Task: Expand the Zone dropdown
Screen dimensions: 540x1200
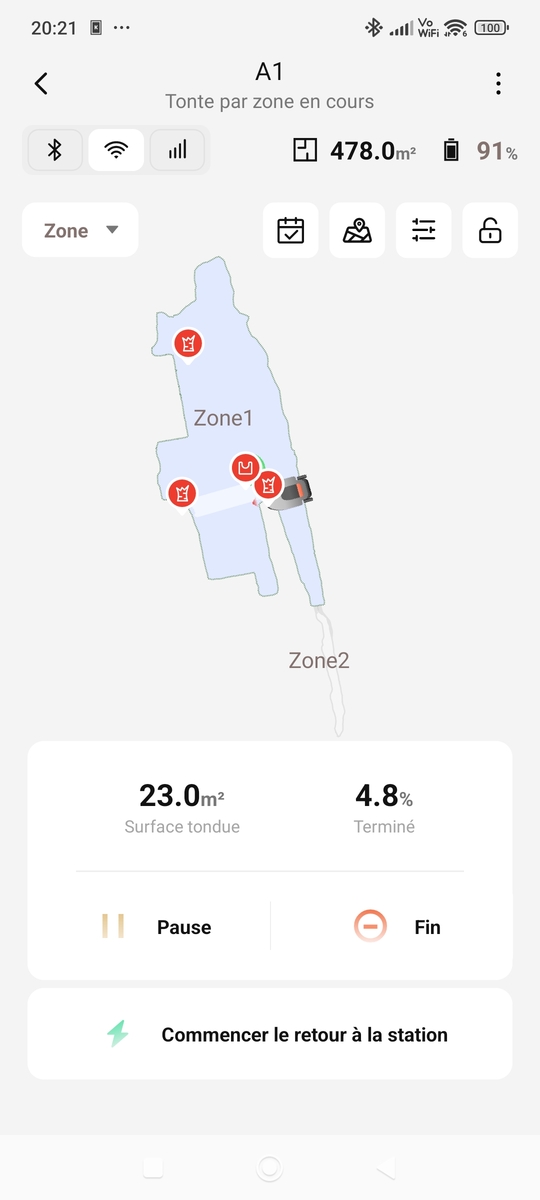Action: [80, 230]
